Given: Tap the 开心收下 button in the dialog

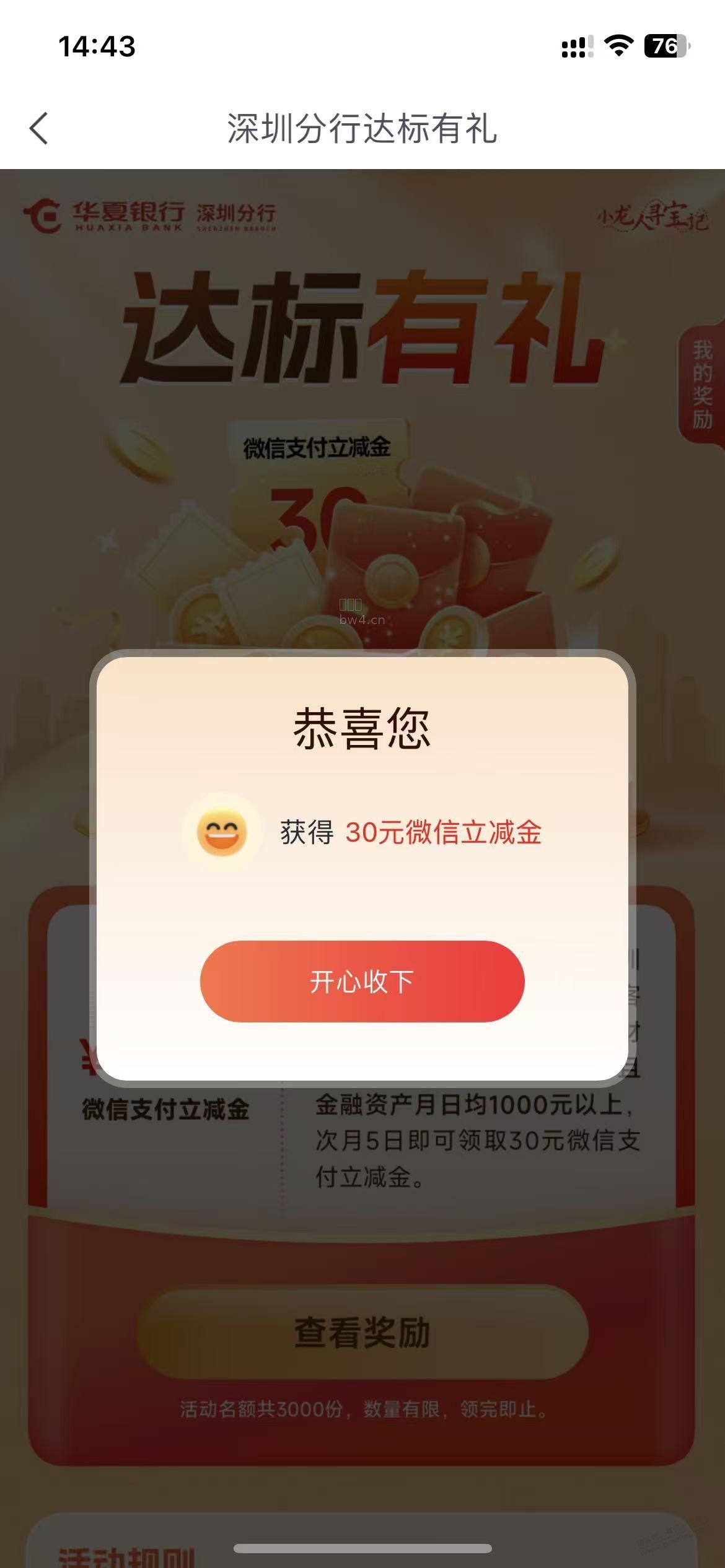Looking at the screenshot, I should (x=362, y=981).
